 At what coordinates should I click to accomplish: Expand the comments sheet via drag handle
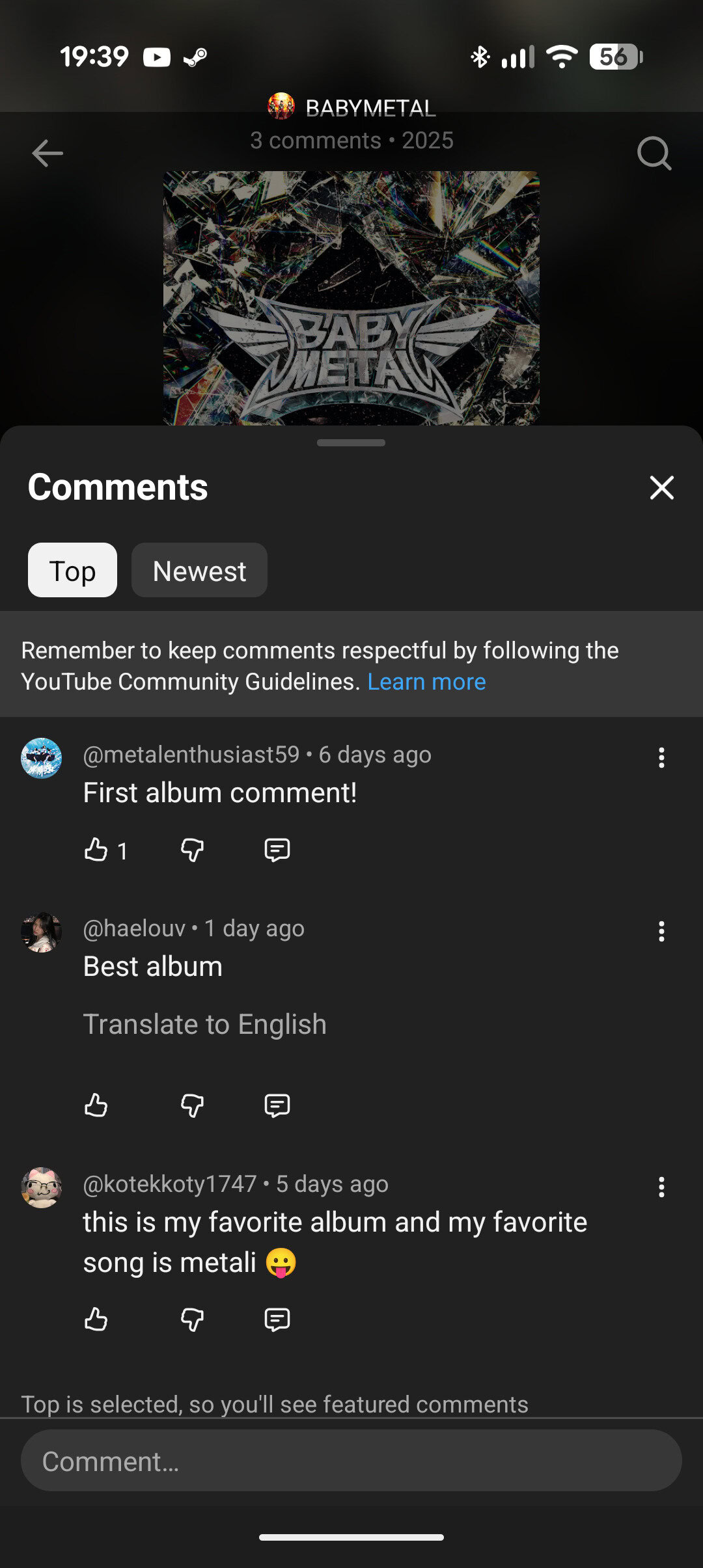tap(351, 442)
